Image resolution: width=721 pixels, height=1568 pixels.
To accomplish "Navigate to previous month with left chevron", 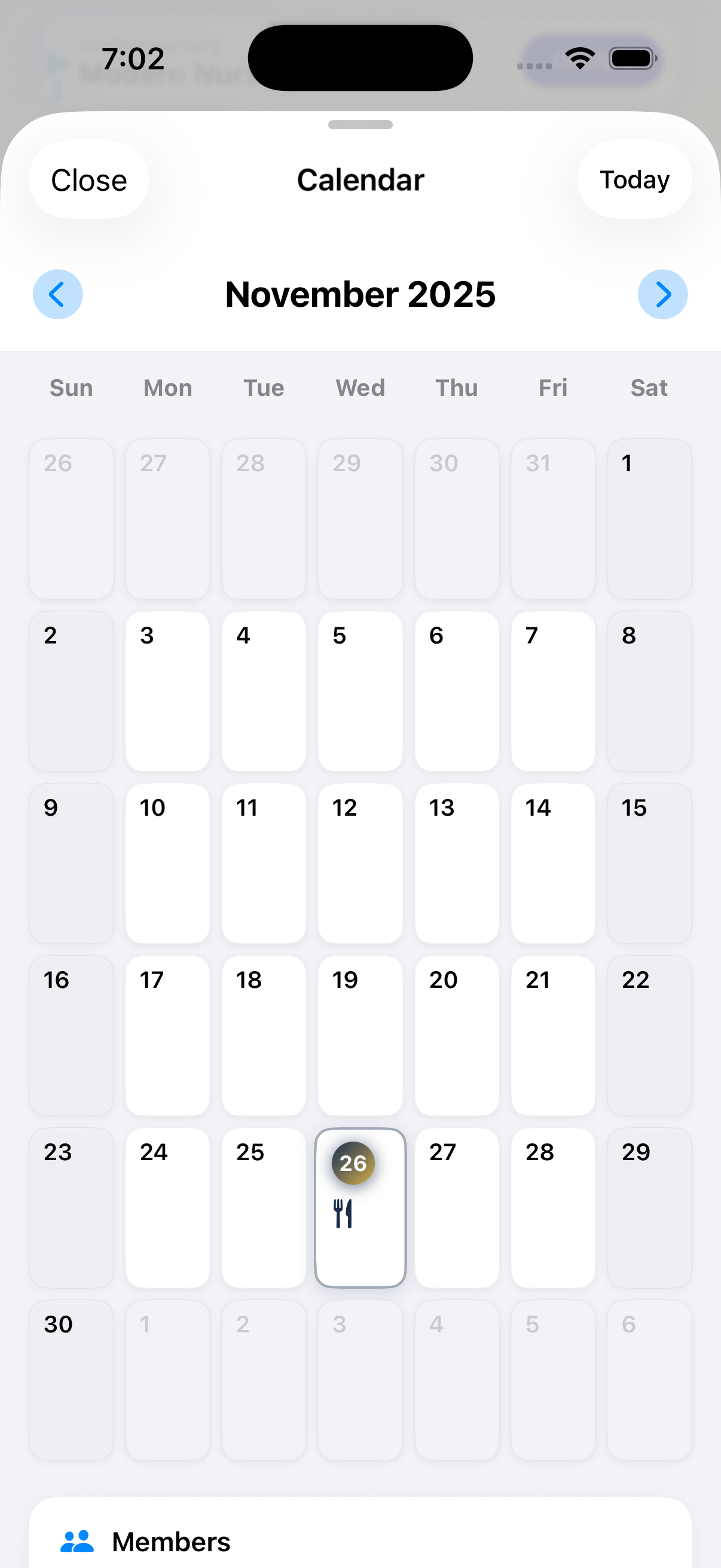I will (x=58, y=295).
